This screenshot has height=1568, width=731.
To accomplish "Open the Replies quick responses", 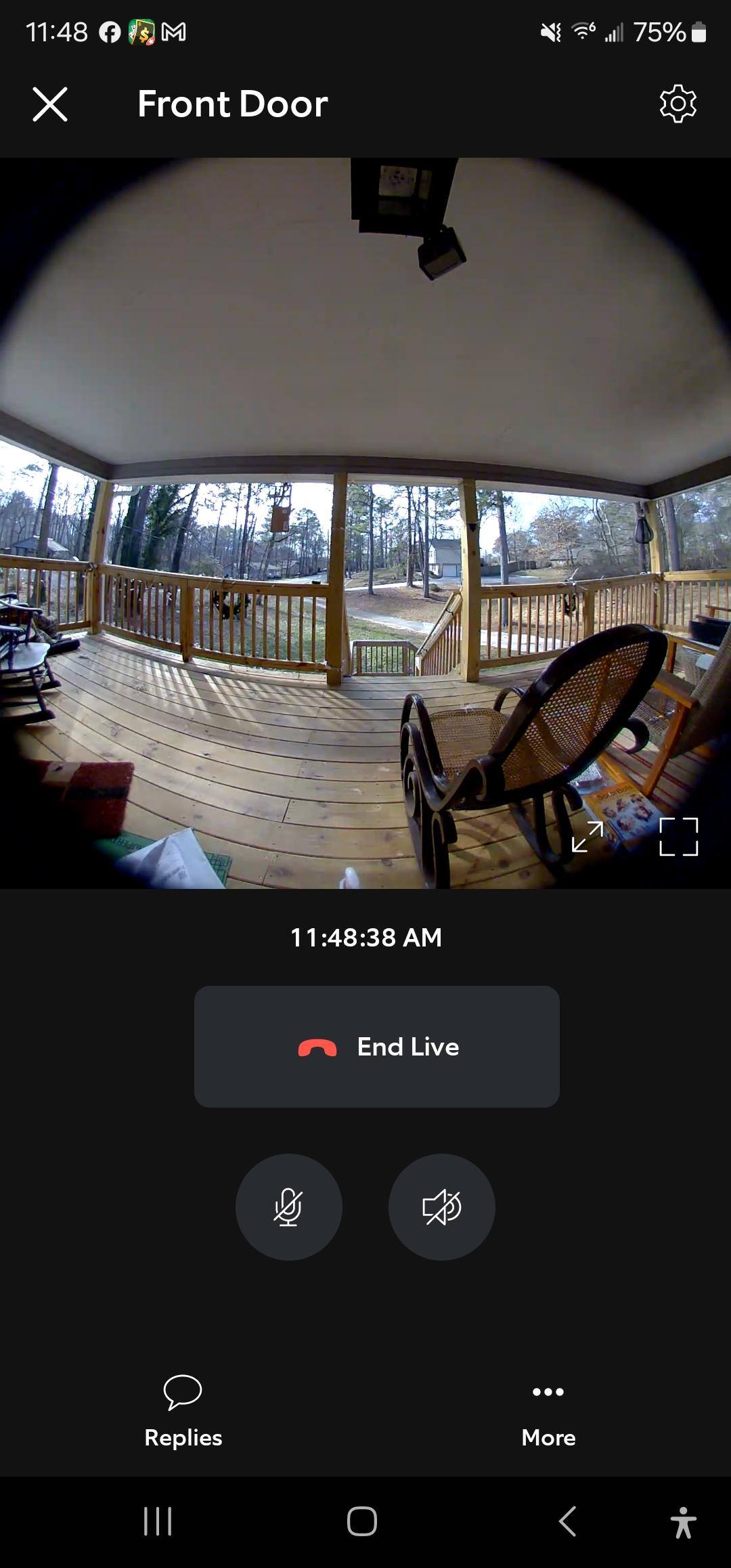I will pos(183,1411).
